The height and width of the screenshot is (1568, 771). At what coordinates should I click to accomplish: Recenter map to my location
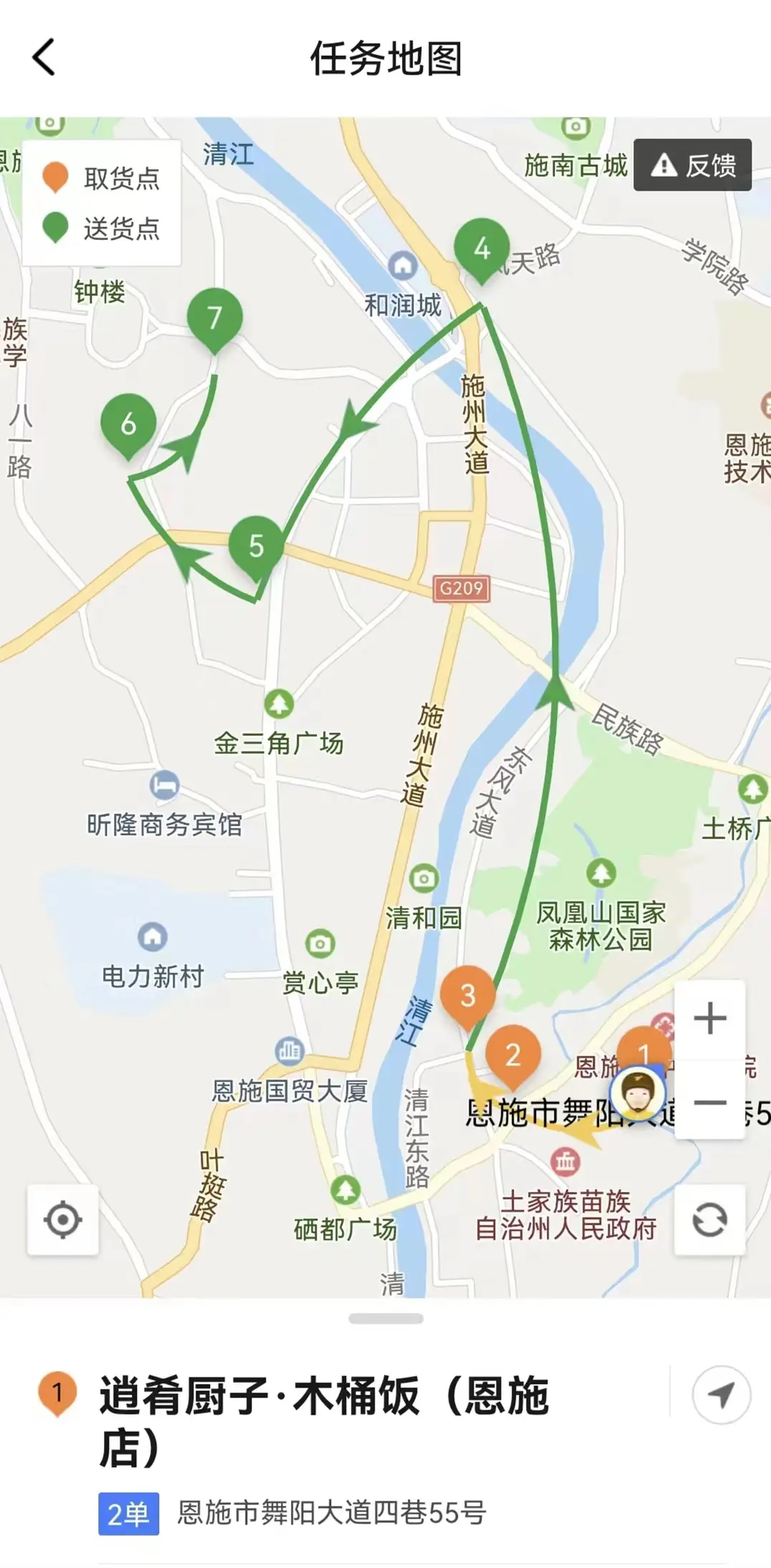(x=63, y=1220)
